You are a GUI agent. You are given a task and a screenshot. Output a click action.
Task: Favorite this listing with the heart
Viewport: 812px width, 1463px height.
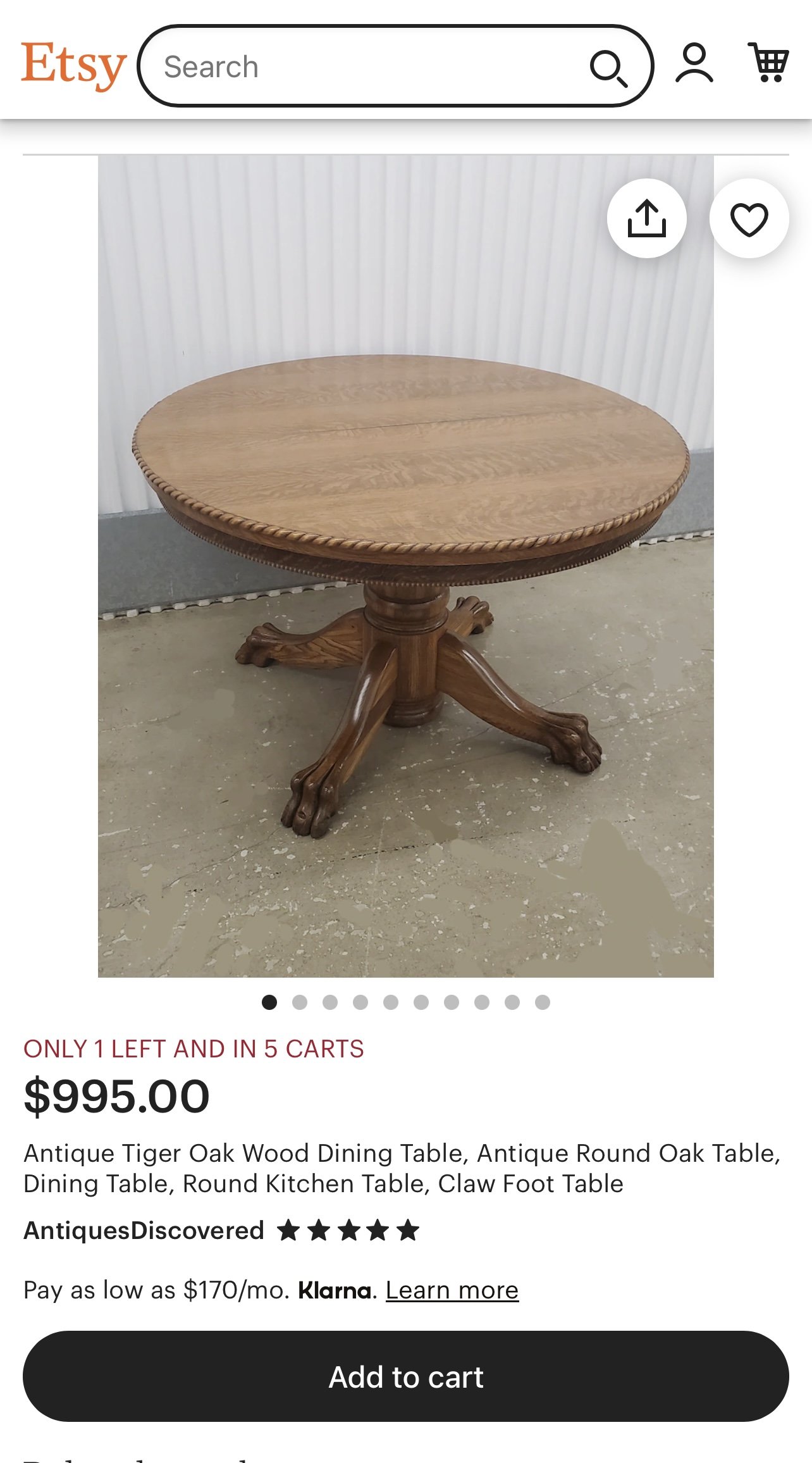749,218
